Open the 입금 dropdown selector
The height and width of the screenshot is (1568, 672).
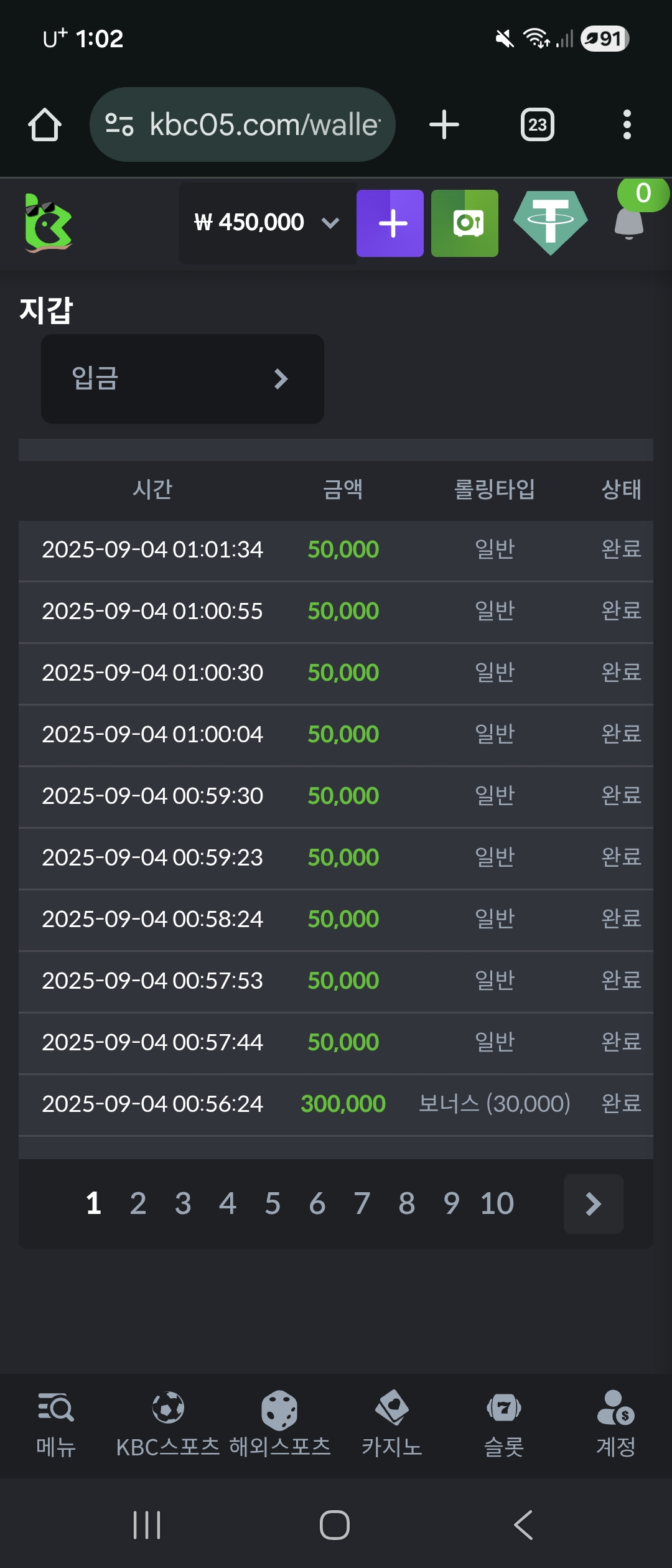182,378
